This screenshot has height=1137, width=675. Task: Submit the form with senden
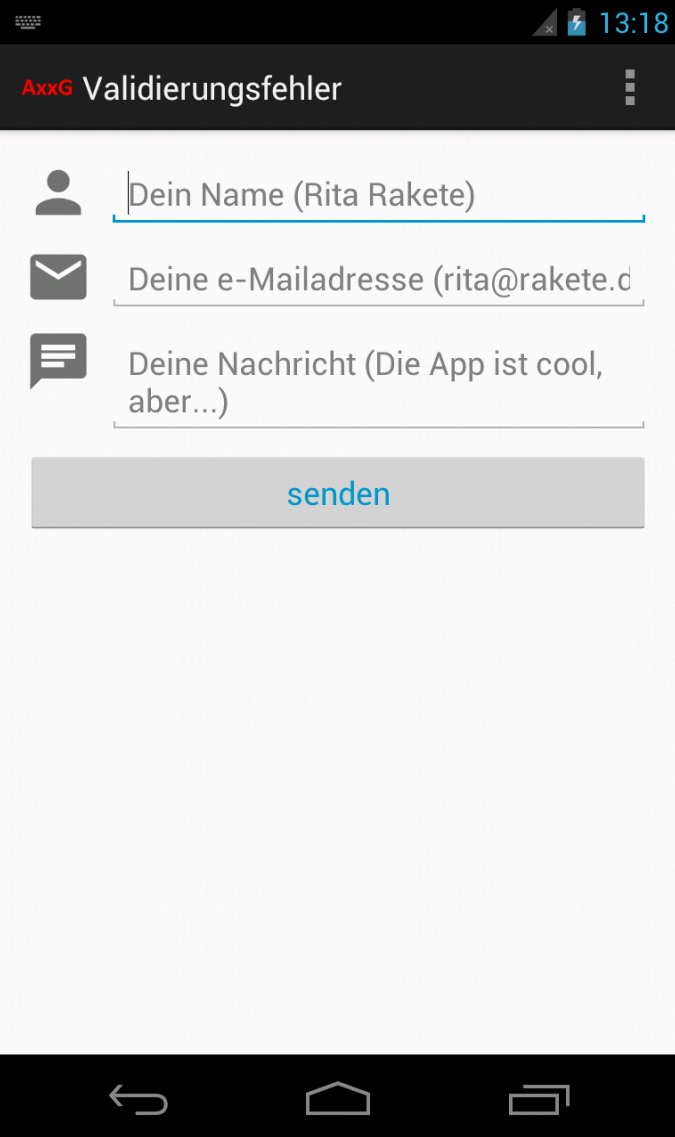tap(338, 493)
